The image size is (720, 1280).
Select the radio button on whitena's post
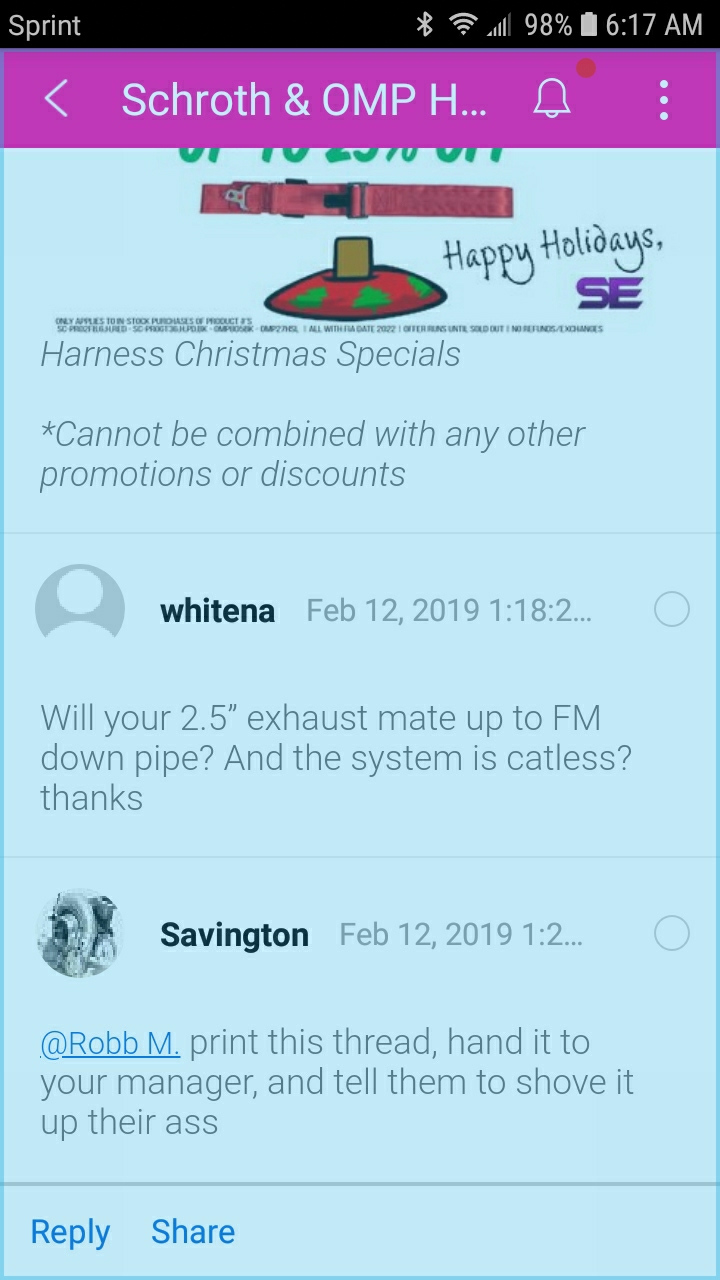(x=671, y=609)
